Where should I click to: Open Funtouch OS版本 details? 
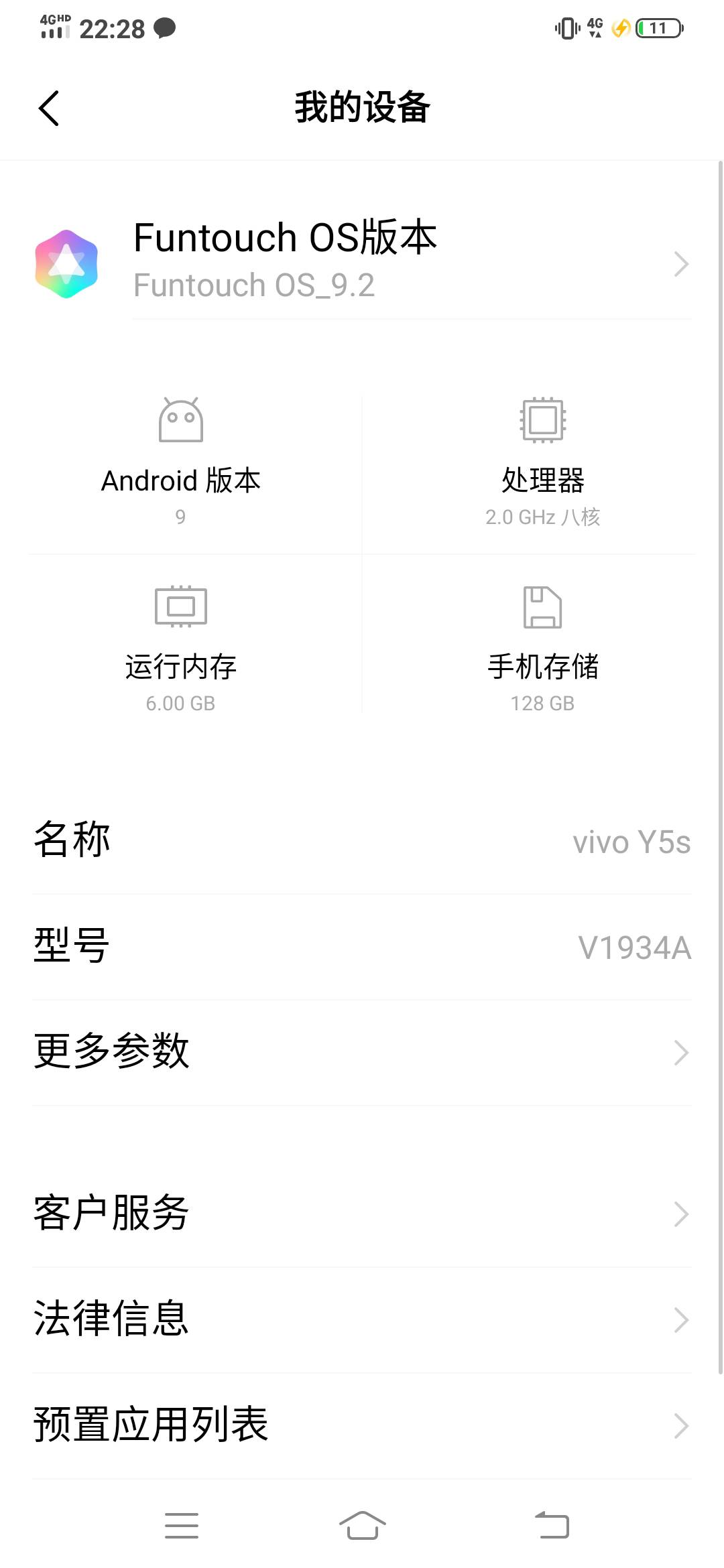coord(362,263)
